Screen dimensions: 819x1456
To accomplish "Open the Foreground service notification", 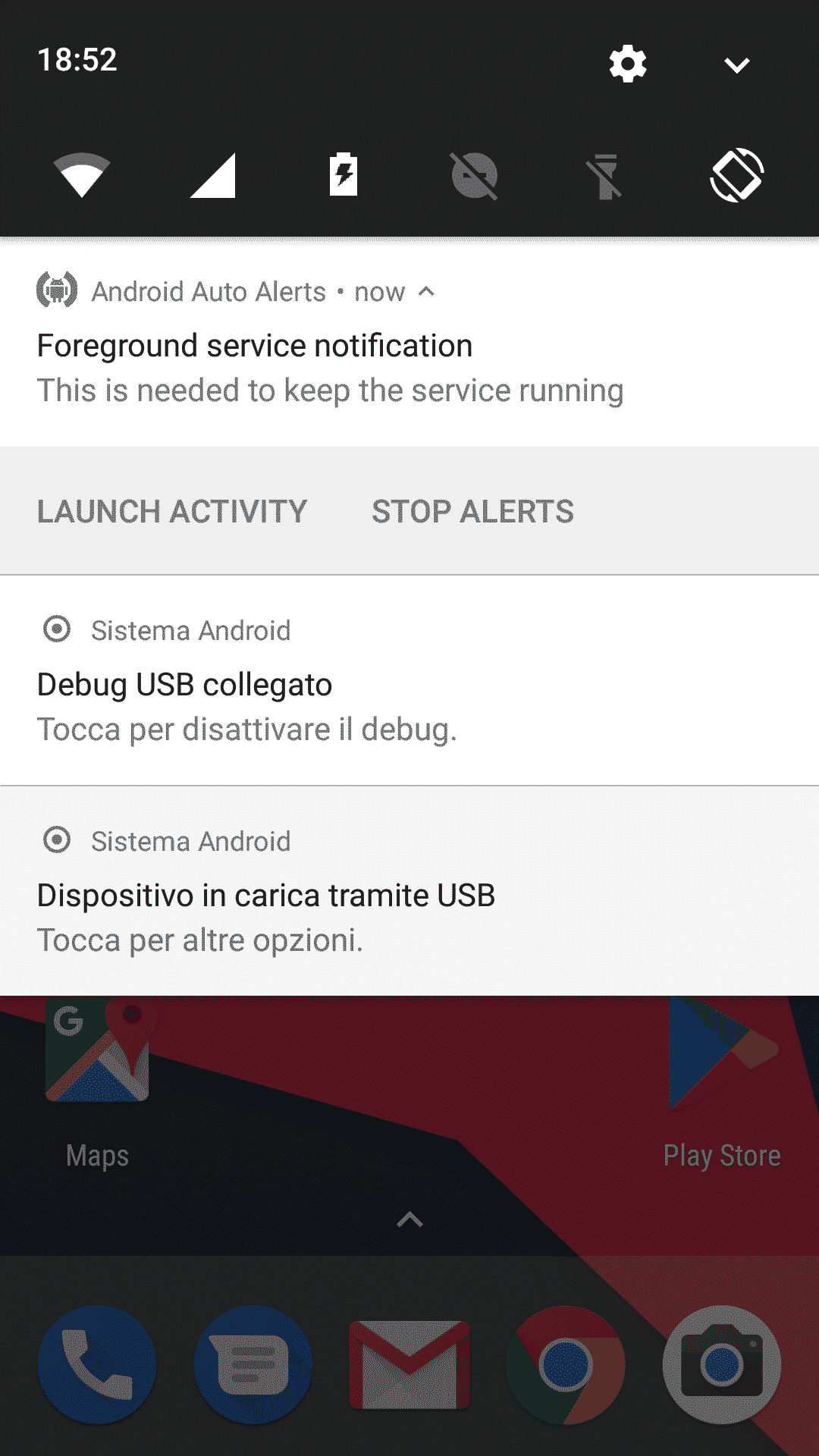I will coord(409,345).
